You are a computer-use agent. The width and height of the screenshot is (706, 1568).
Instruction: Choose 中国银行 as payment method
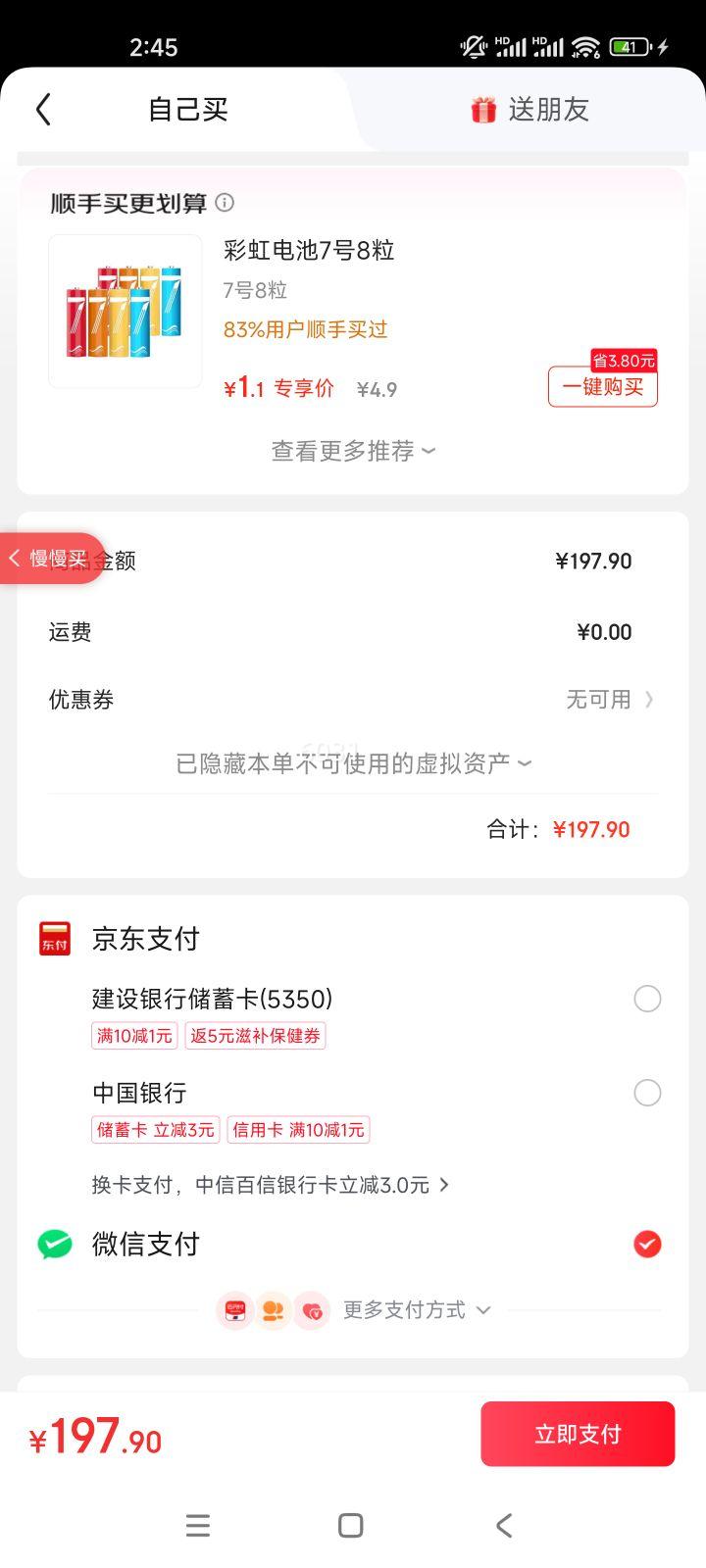(x=646, y=1093)
